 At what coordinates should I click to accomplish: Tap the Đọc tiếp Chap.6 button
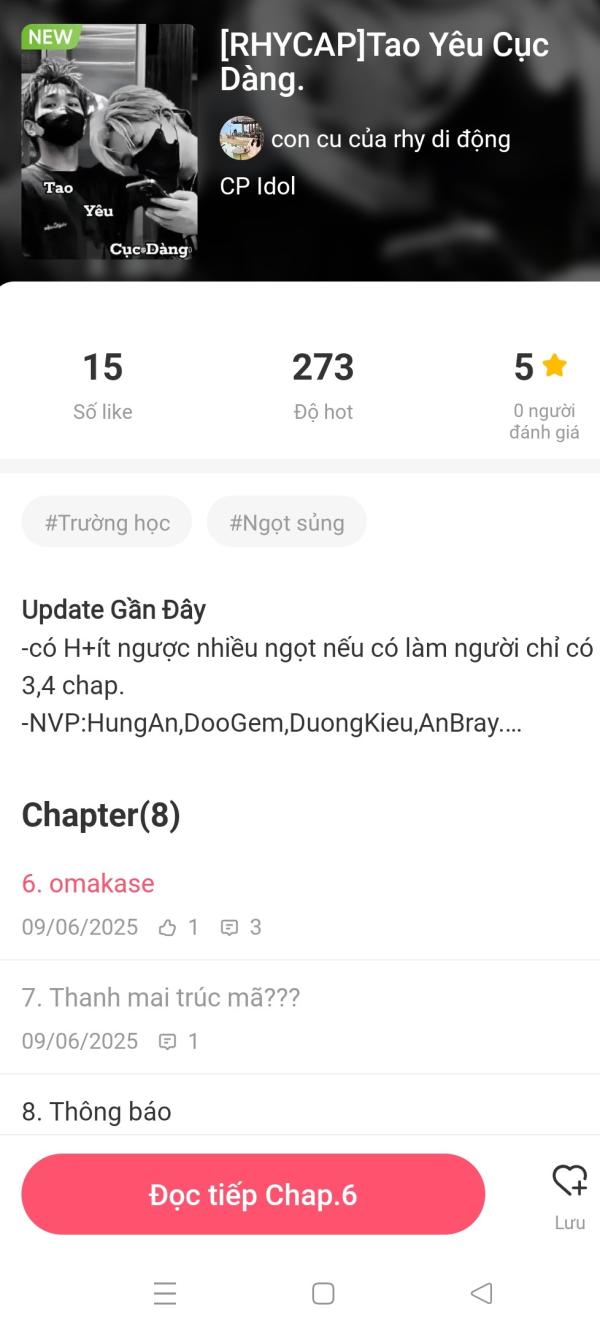[253, 1195]
